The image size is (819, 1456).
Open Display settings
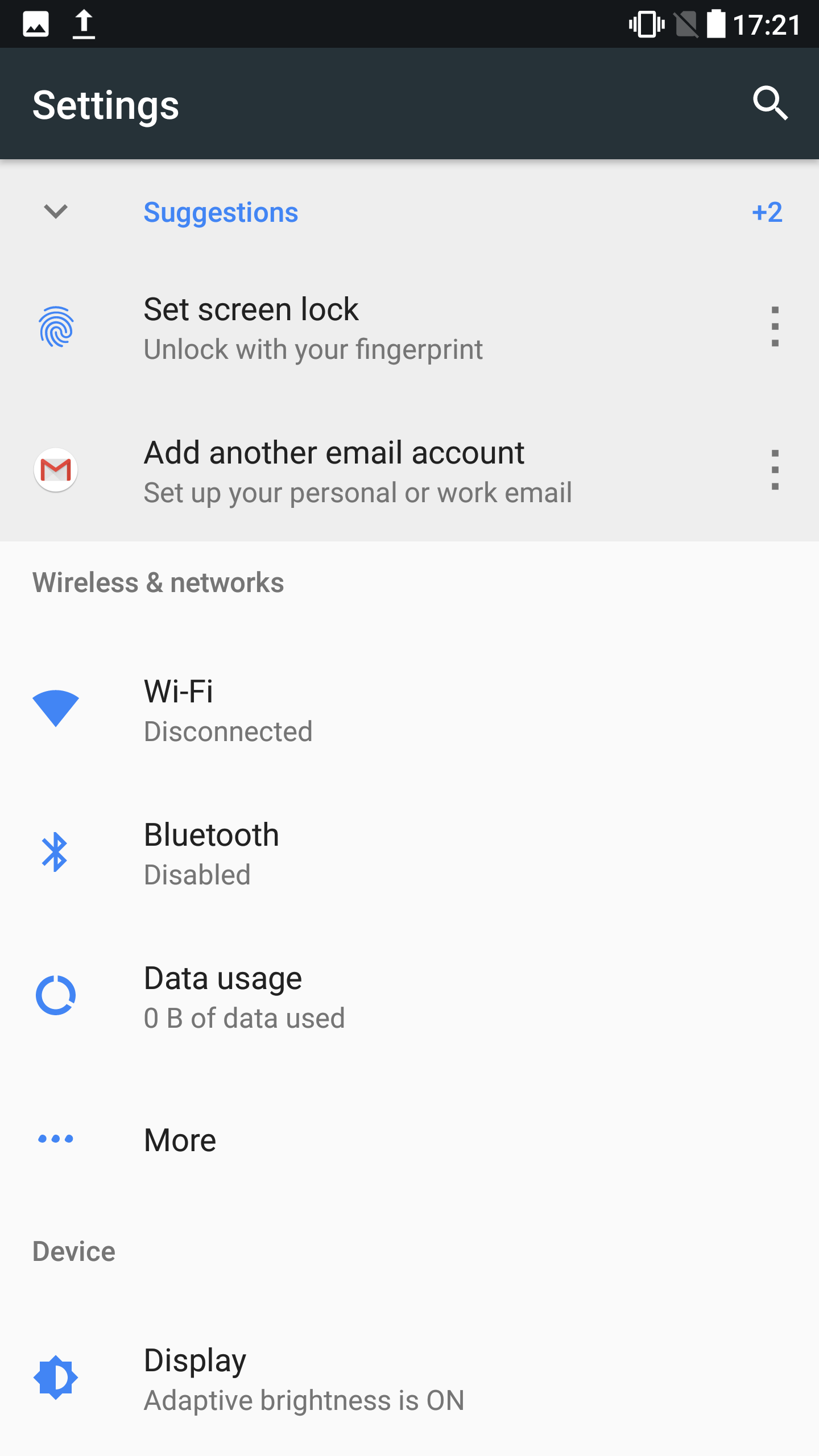point(304,1379)
